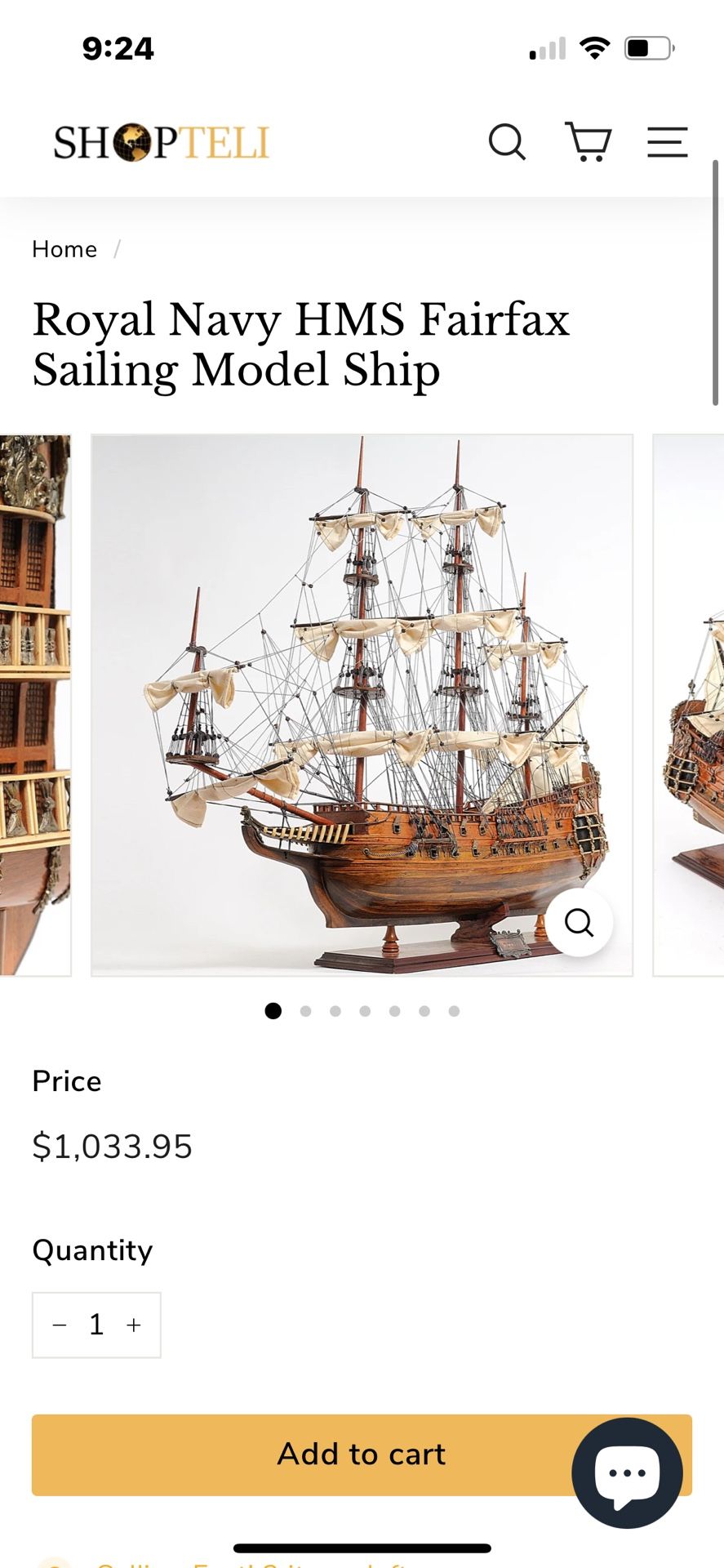Open the shopping cart
The image size is (724, 1568).
[589, 142]
